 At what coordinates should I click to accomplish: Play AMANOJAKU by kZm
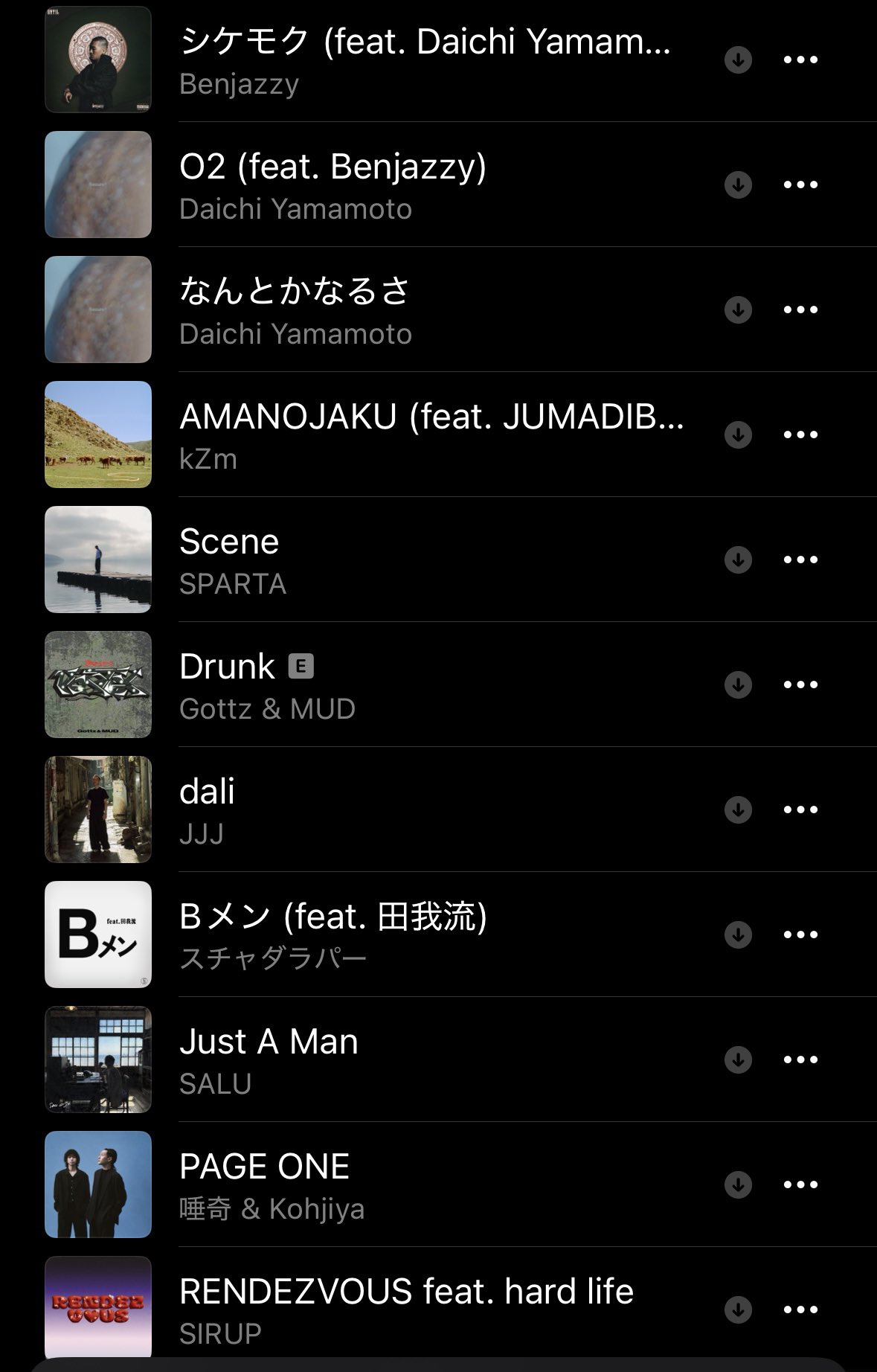click(x=431, y=435)
